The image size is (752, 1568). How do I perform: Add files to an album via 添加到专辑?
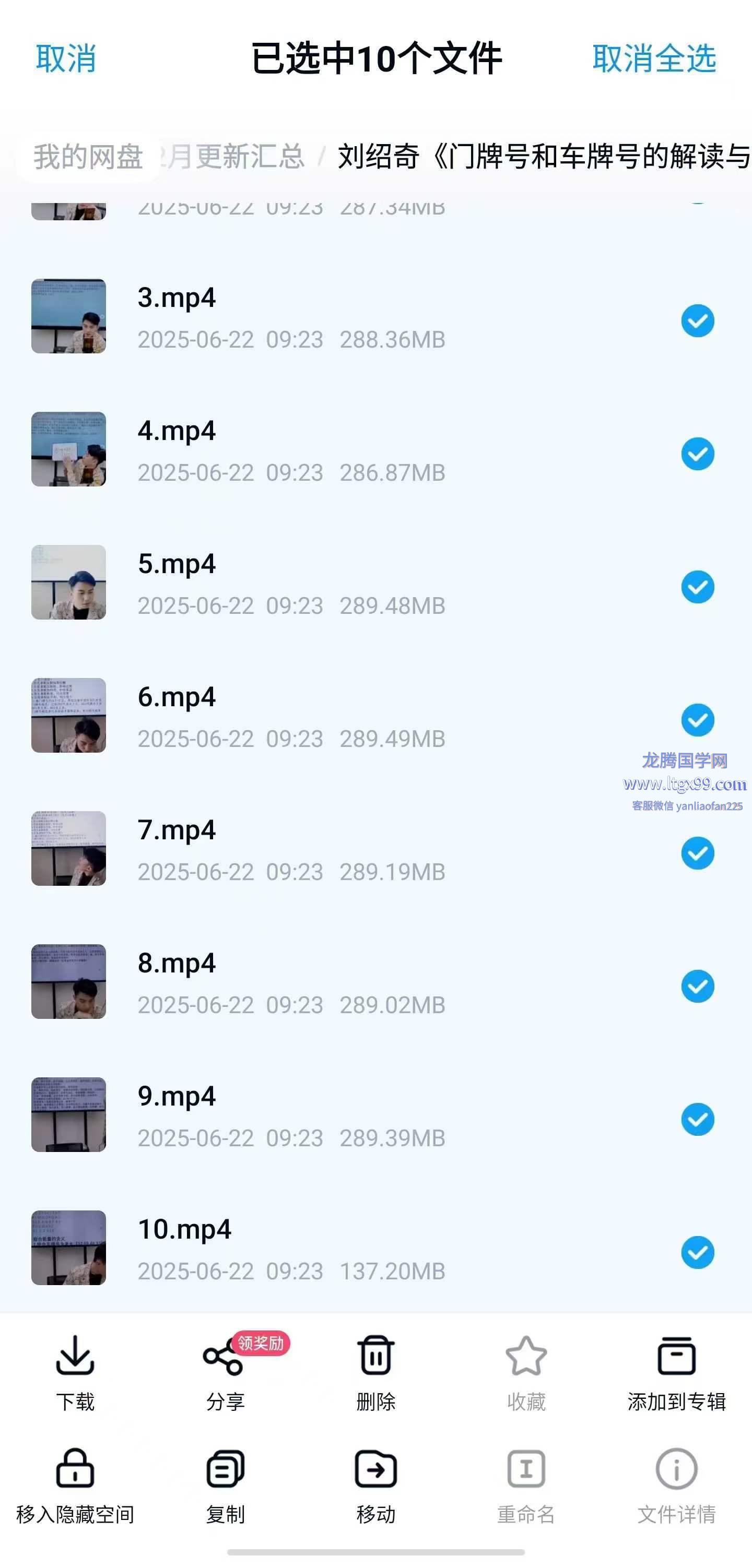pyautogui.click(x=676, y=1373)
